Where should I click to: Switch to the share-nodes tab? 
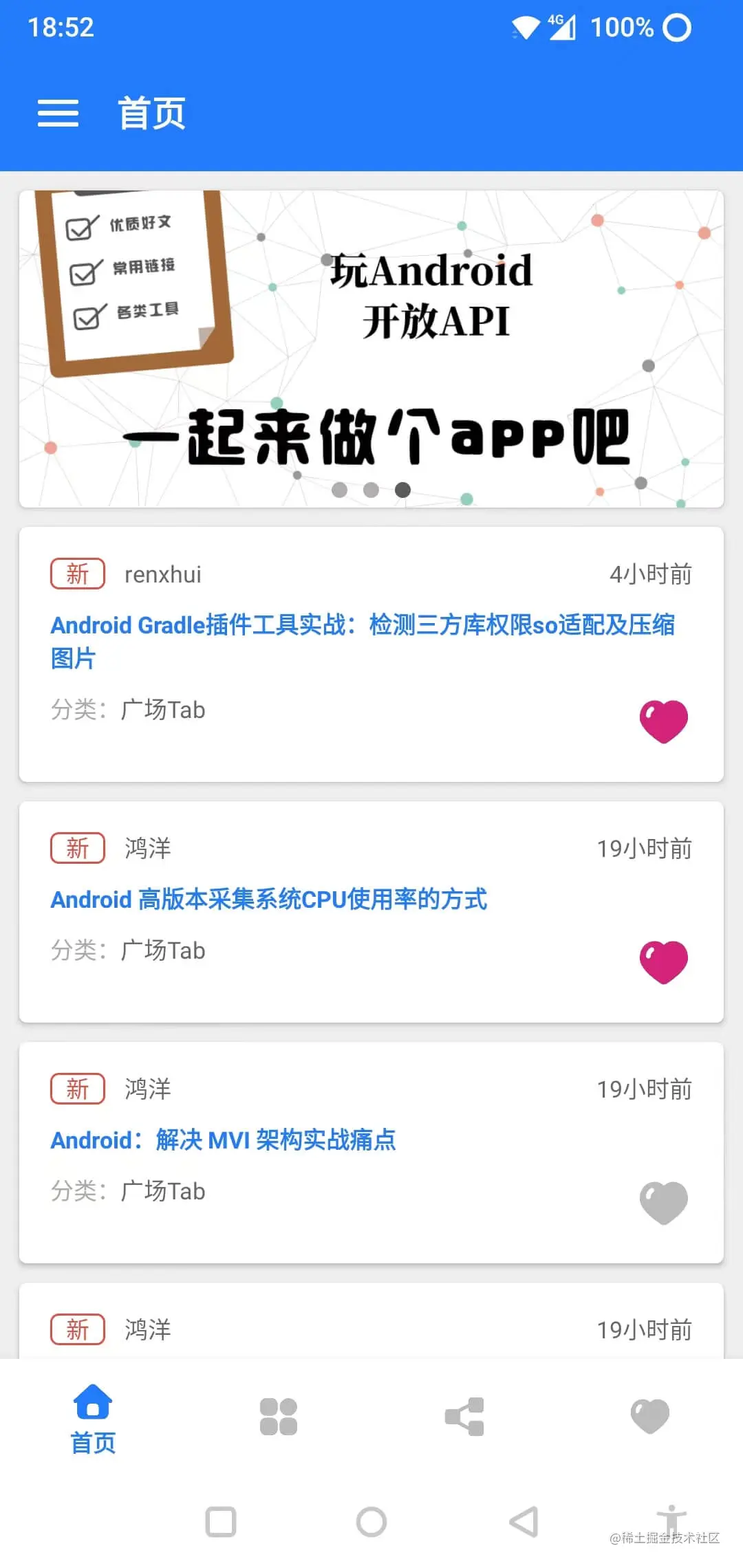tap(464, 1417)
